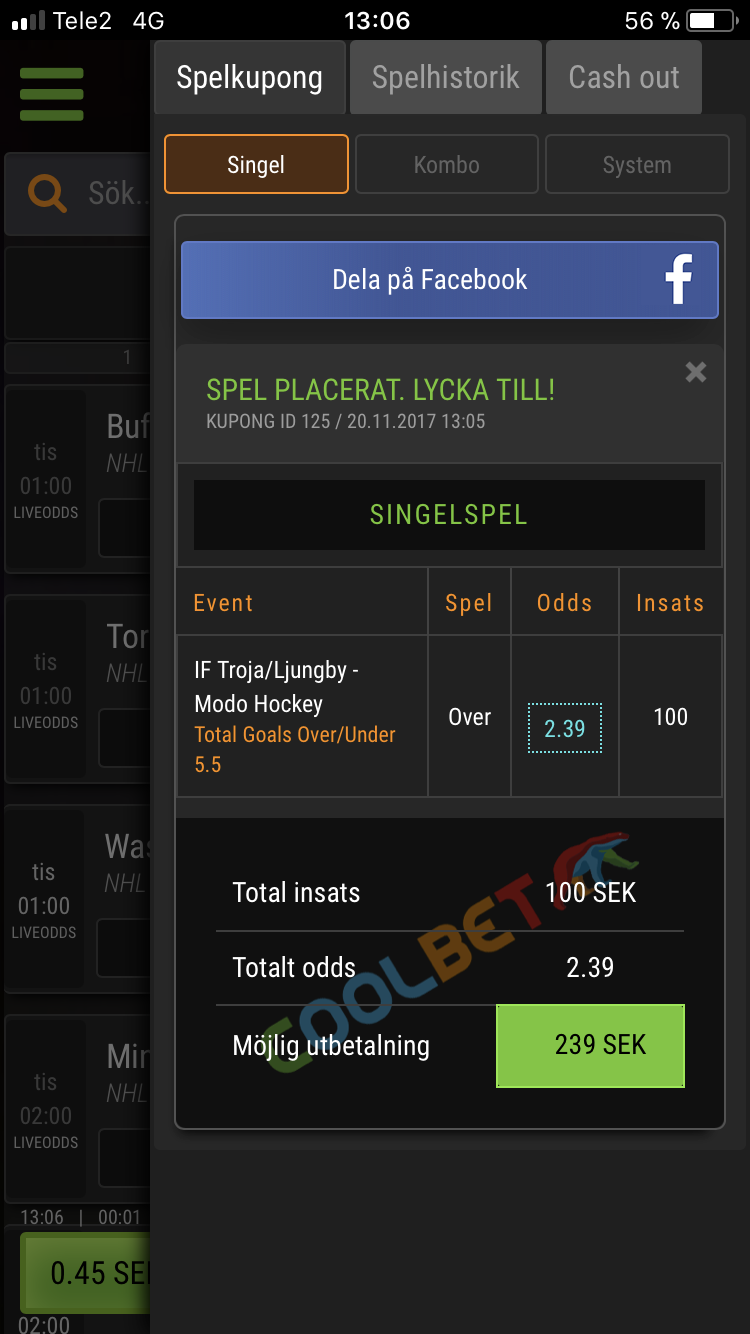Open the Cash out tab
Viewport: 750px width, 1334px height.
[x=624, y=78]
